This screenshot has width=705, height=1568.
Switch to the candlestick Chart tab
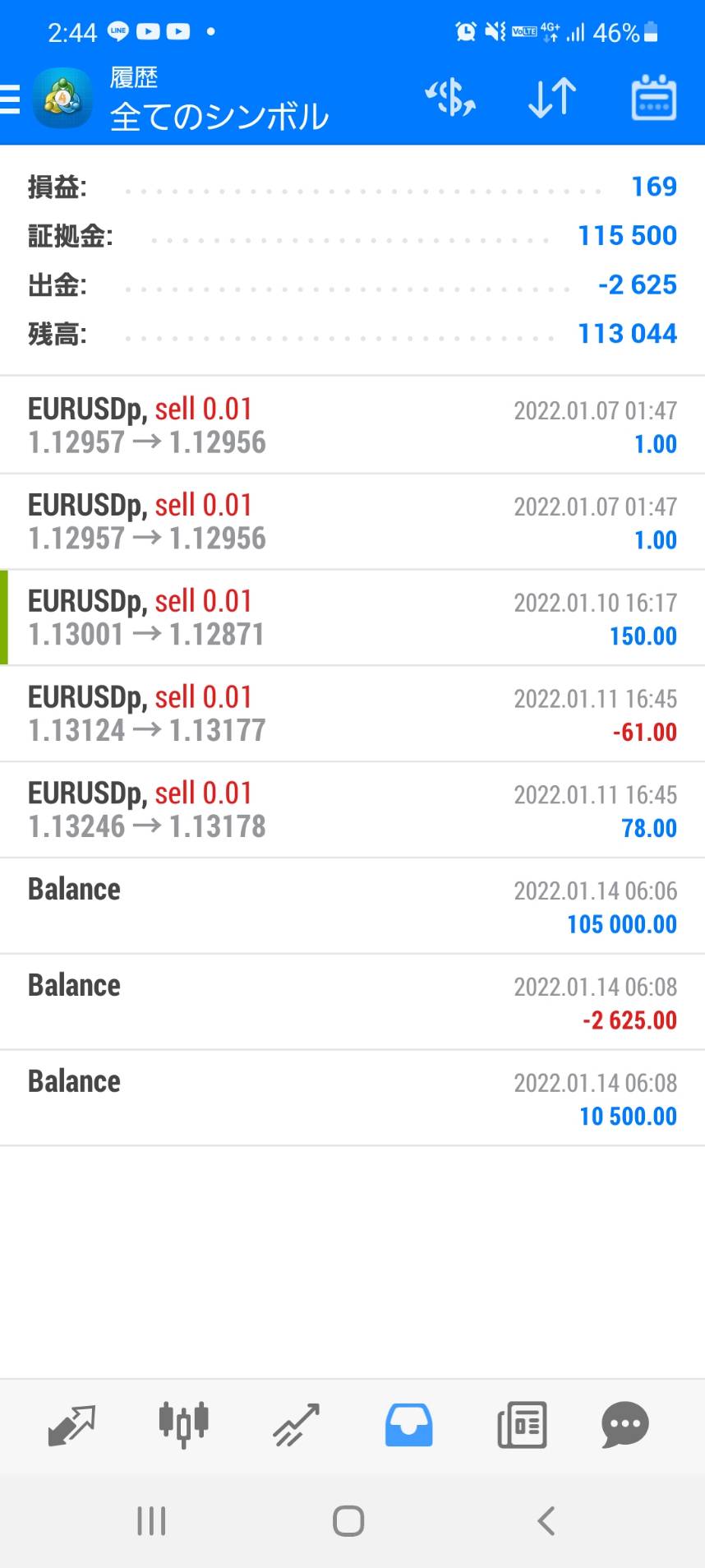[x=183, y=1425]
